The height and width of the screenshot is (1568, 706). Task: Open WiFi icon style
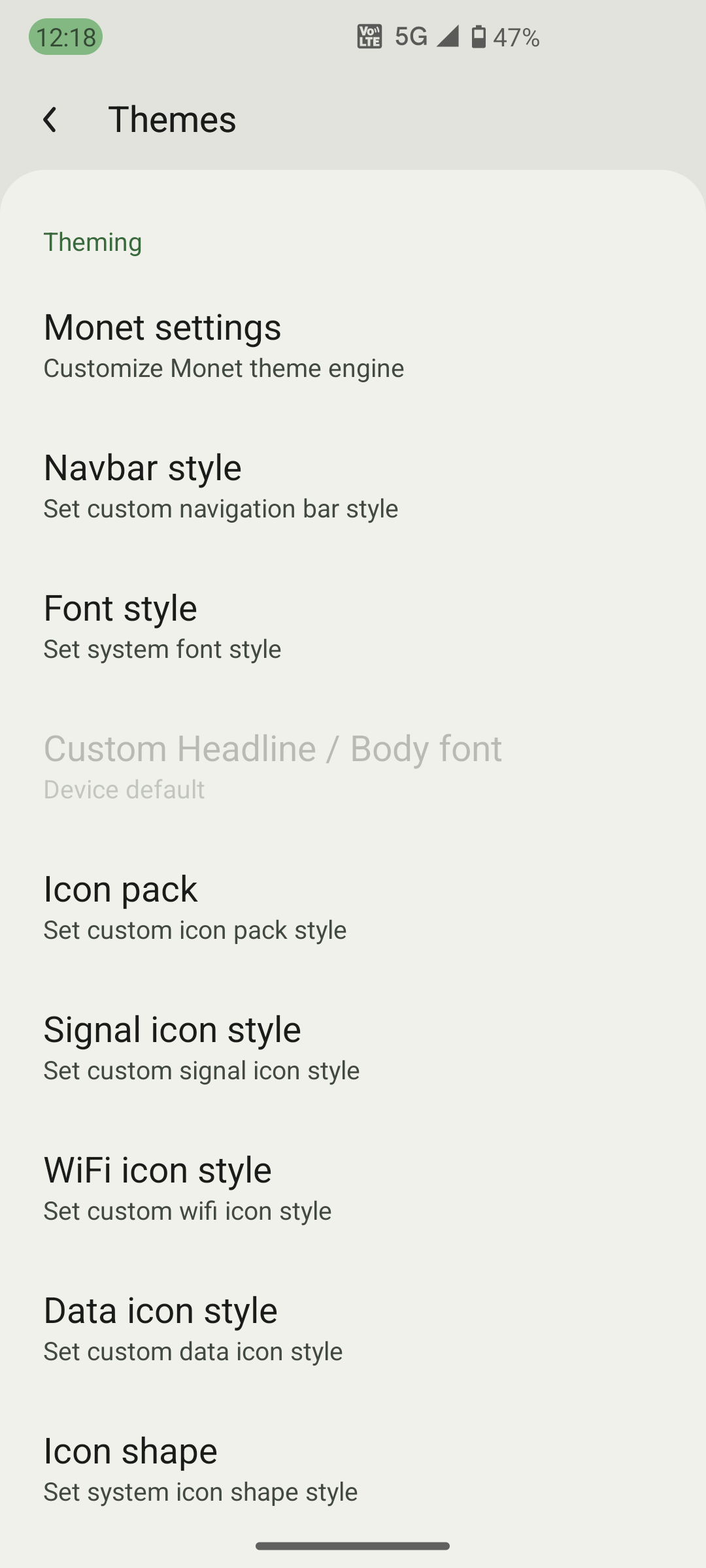coord(187,1188)
